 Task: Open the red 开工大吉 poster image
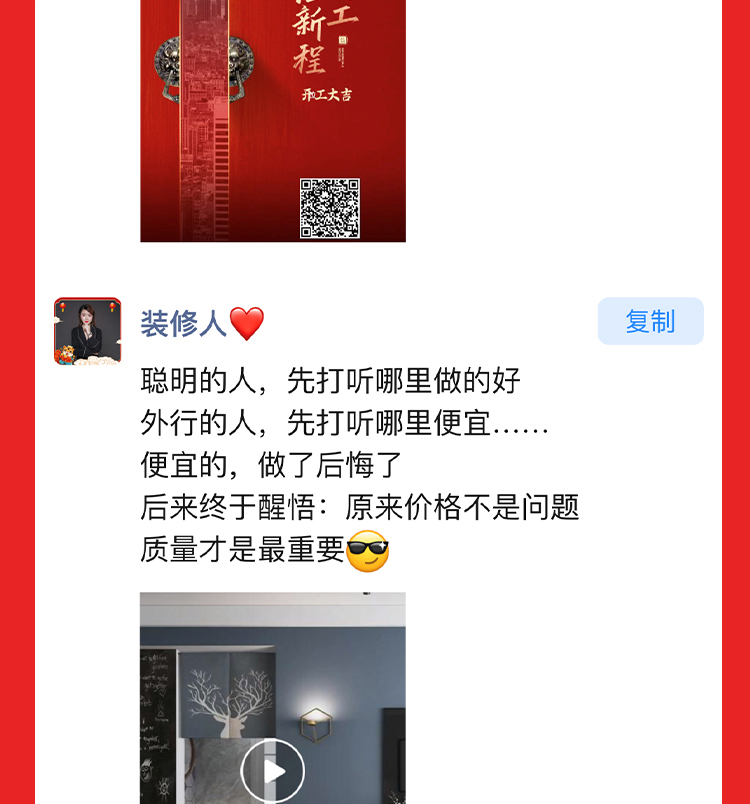272,120
